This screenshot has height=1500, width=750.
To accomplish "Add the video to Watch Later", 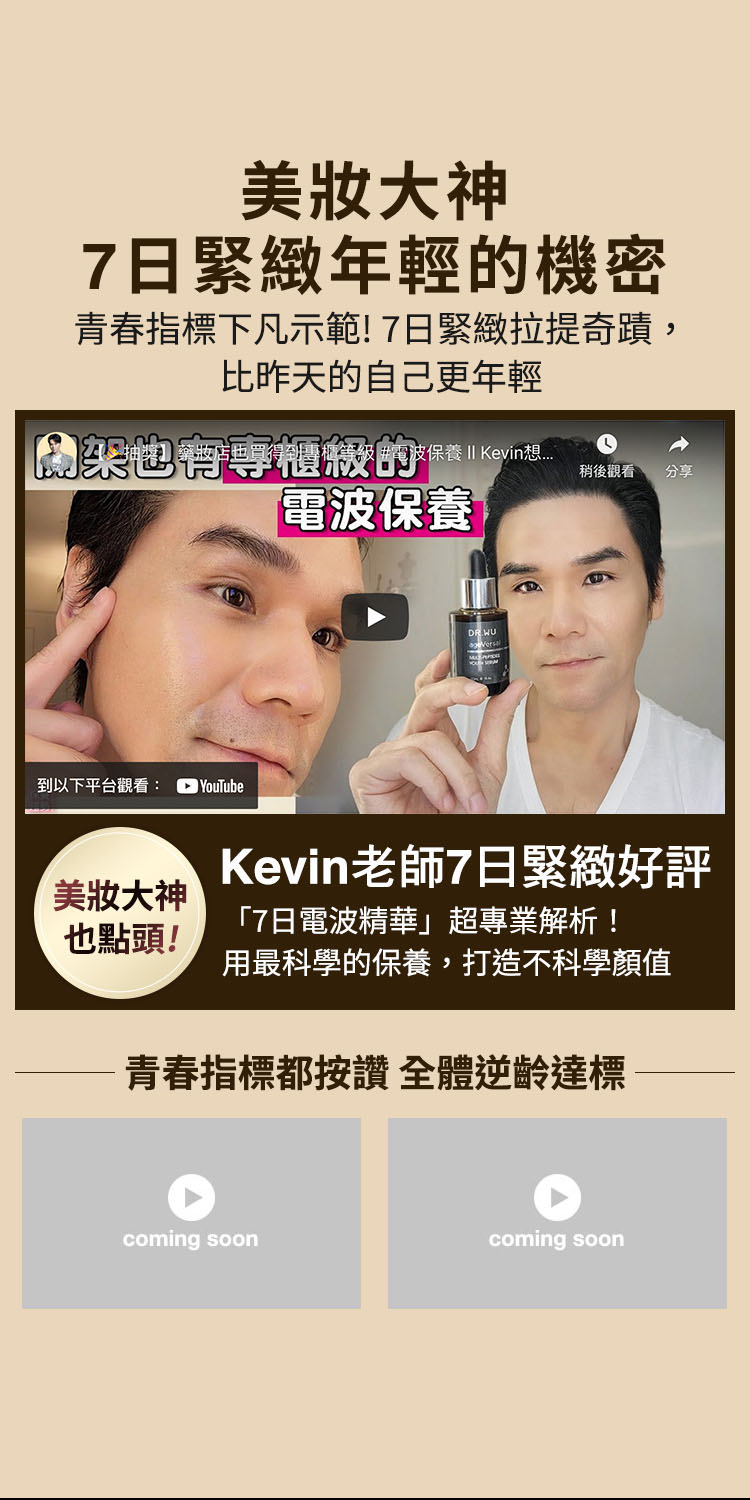I will (x=606, y=454).
